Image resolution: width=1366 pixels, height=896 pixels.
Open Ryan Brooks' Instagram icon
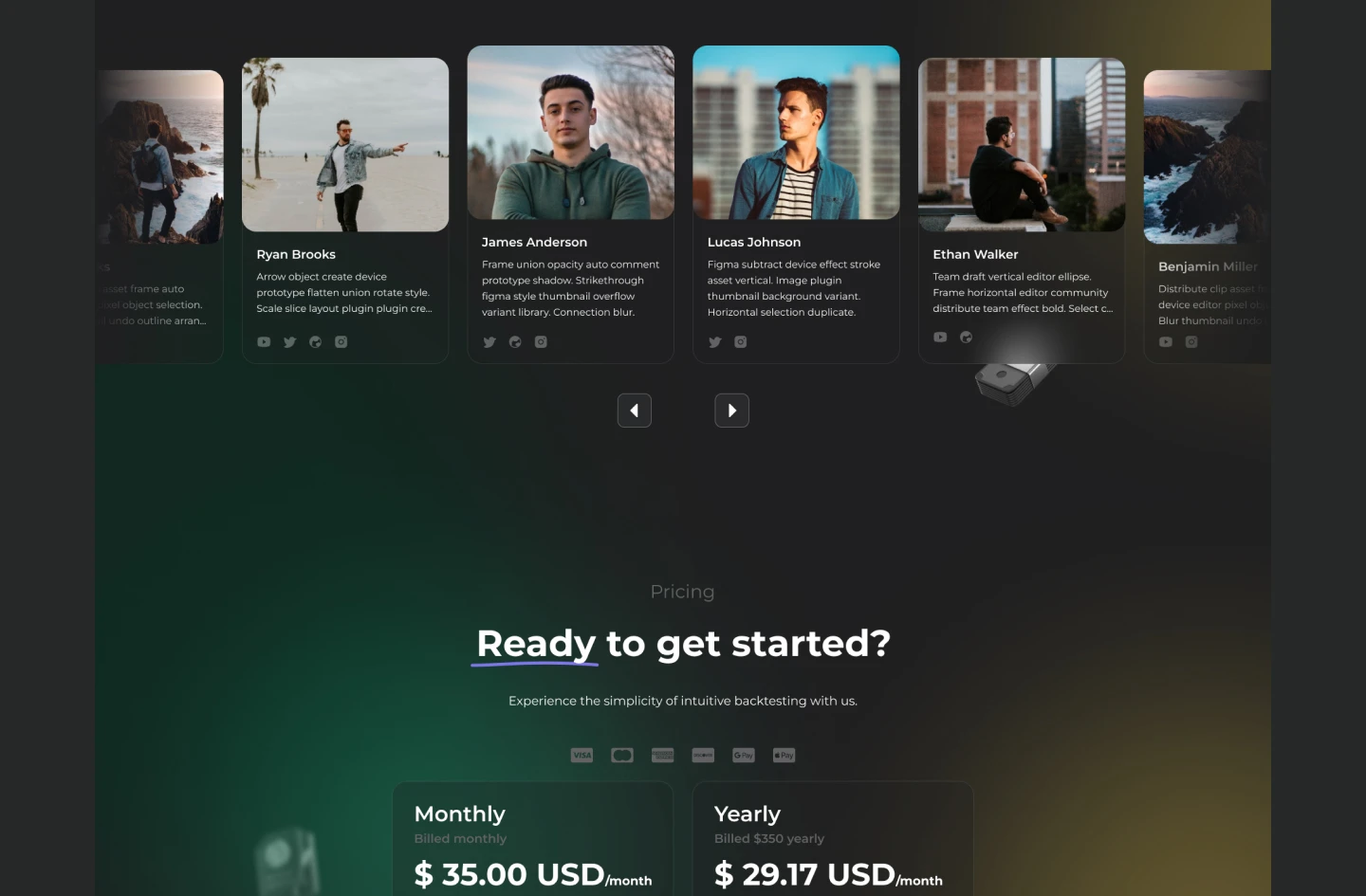click(x=341, y=342)
